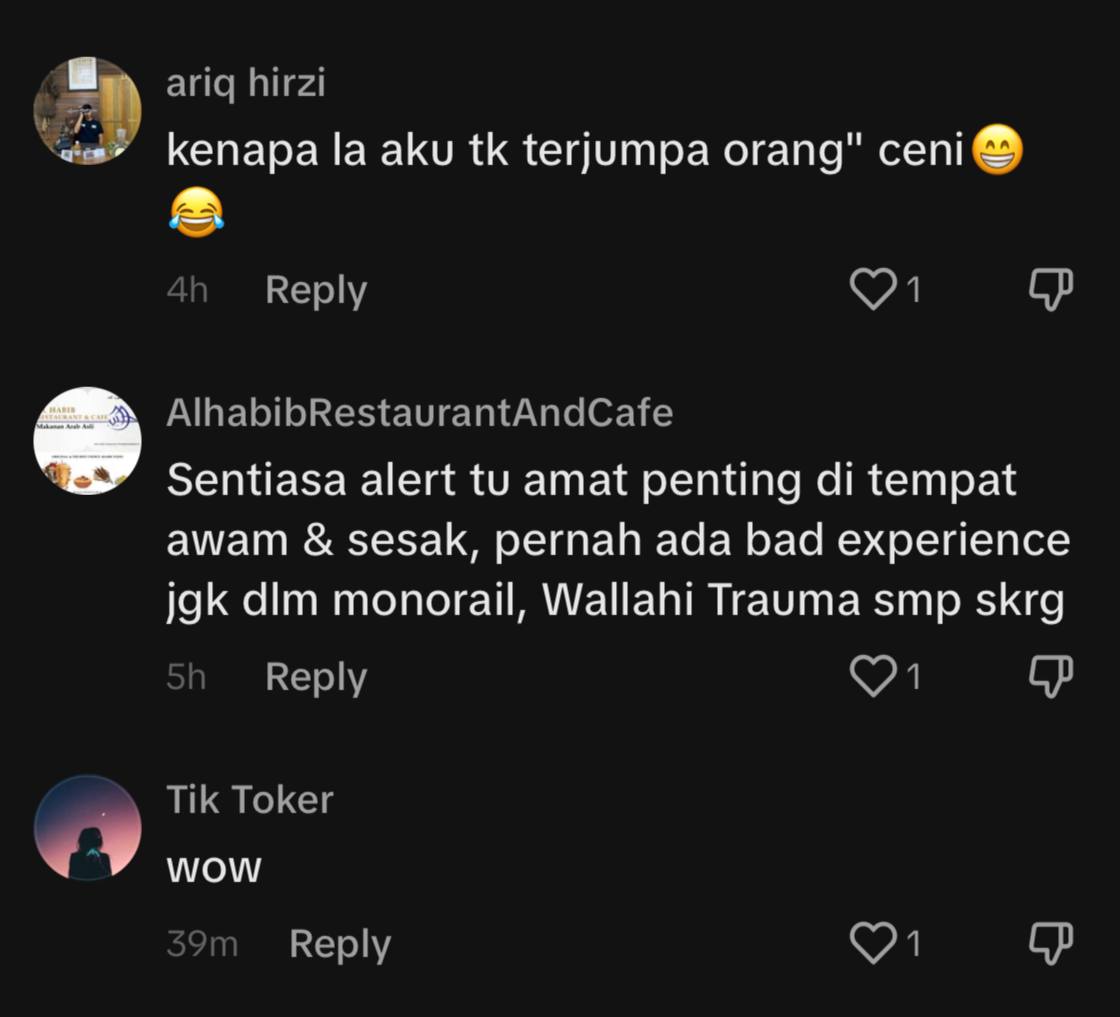The height and width of the screenshot is (1017, 1120).
Task: Dislike ariq hirzi's comment
Action: [1051, 290]
